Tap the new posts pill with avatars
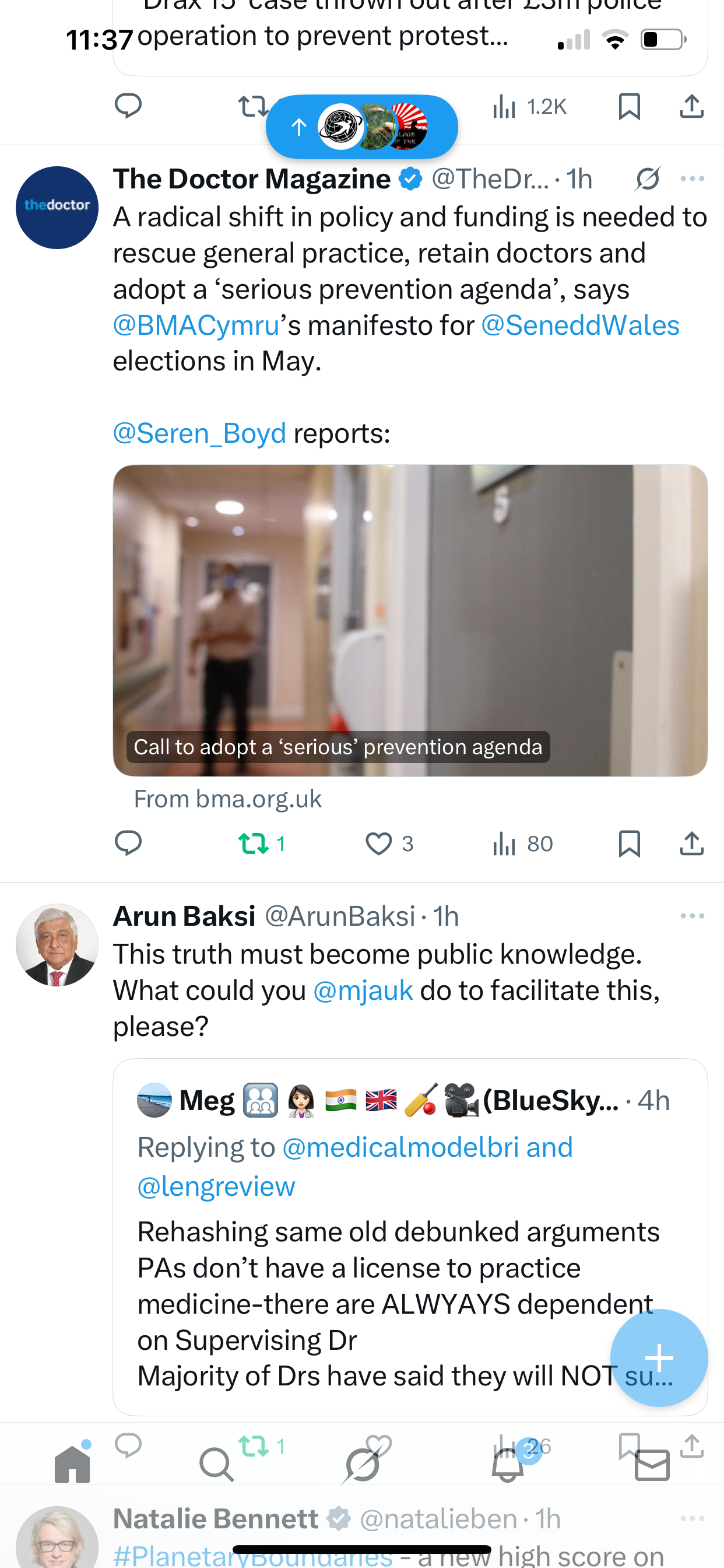 (361, 127)
